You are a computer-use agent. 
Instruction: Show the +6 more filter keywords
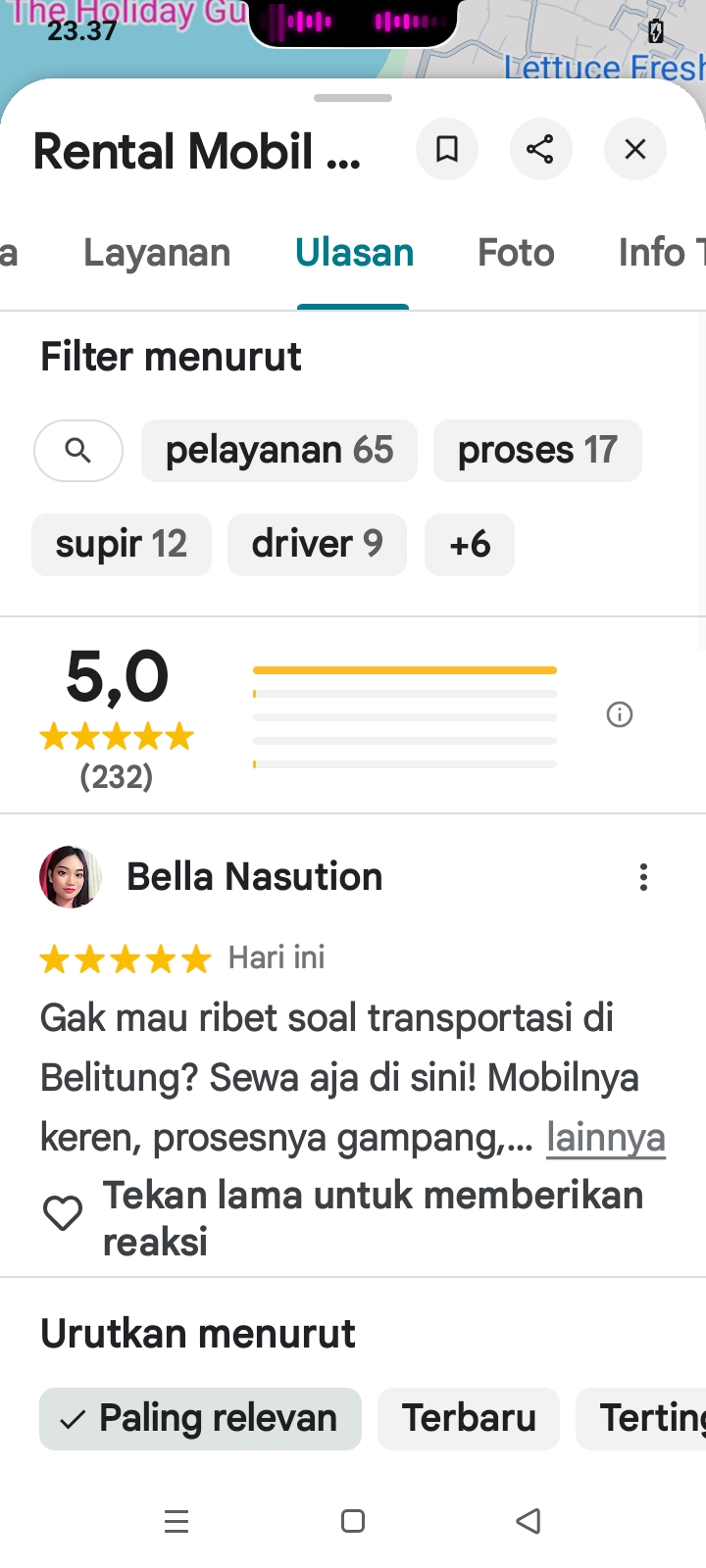coord(470,544)
